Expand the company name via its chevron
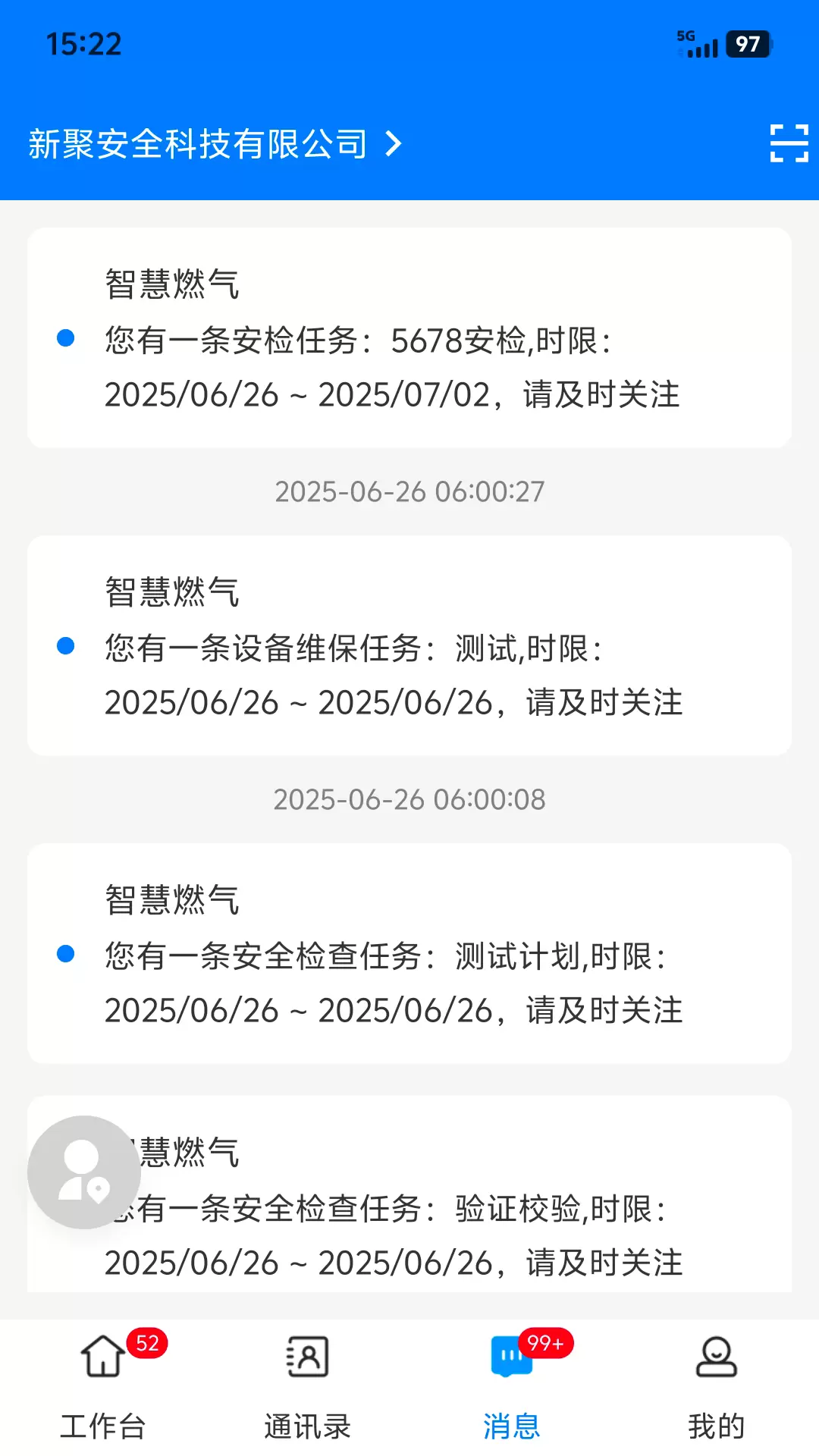The height and width of the screenshot is (1456, 819). coord(394,144)
